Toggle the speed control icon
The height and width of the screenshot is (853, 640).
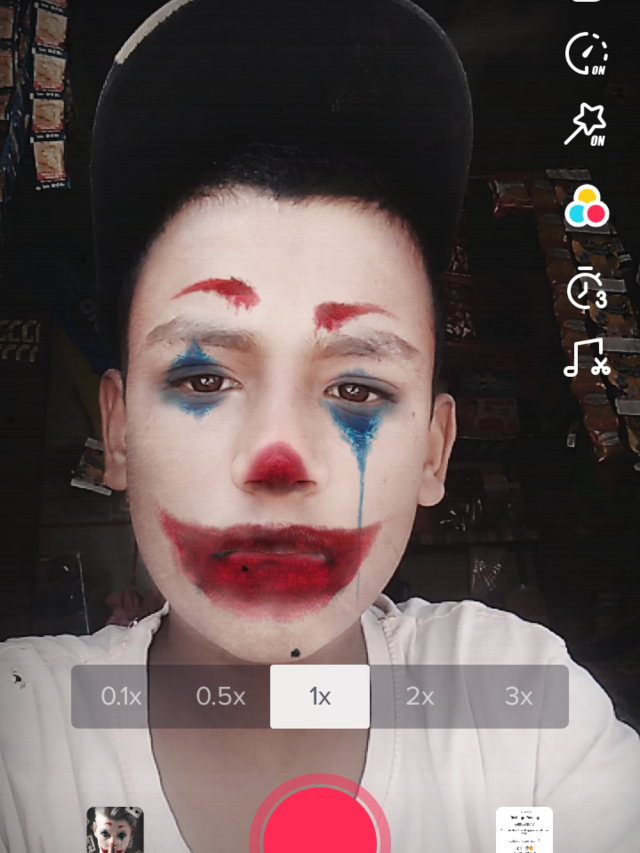click(586, 54)
